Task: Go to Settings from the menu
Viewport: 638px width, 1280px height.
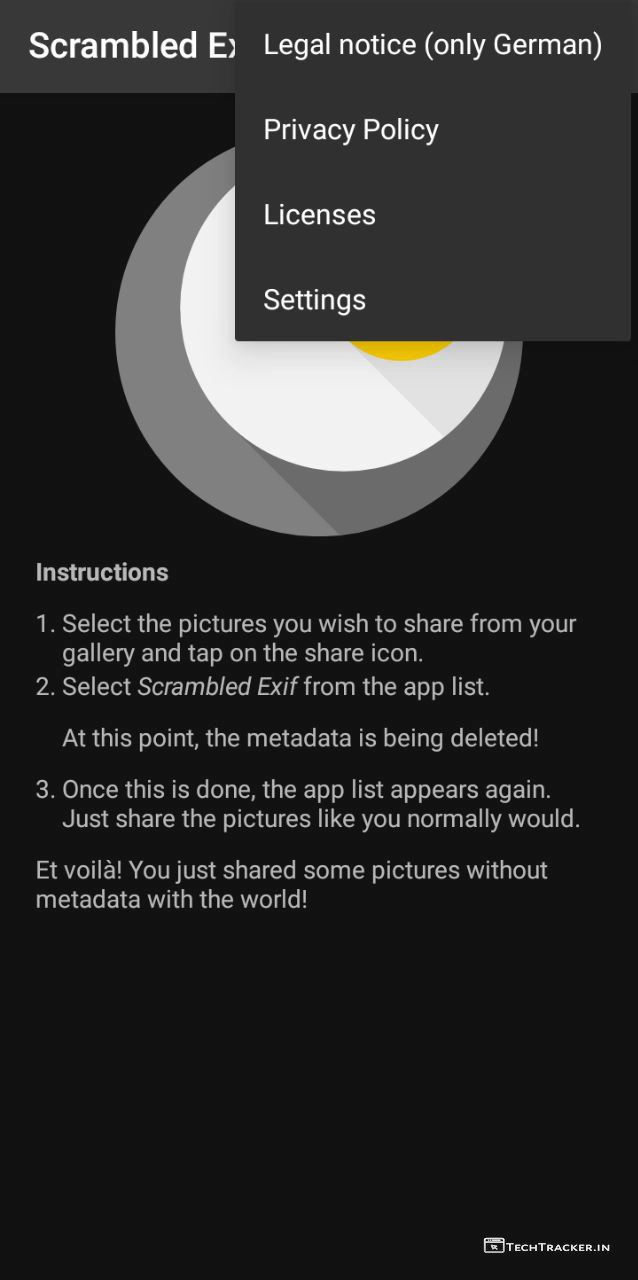Action: [314, 300]
